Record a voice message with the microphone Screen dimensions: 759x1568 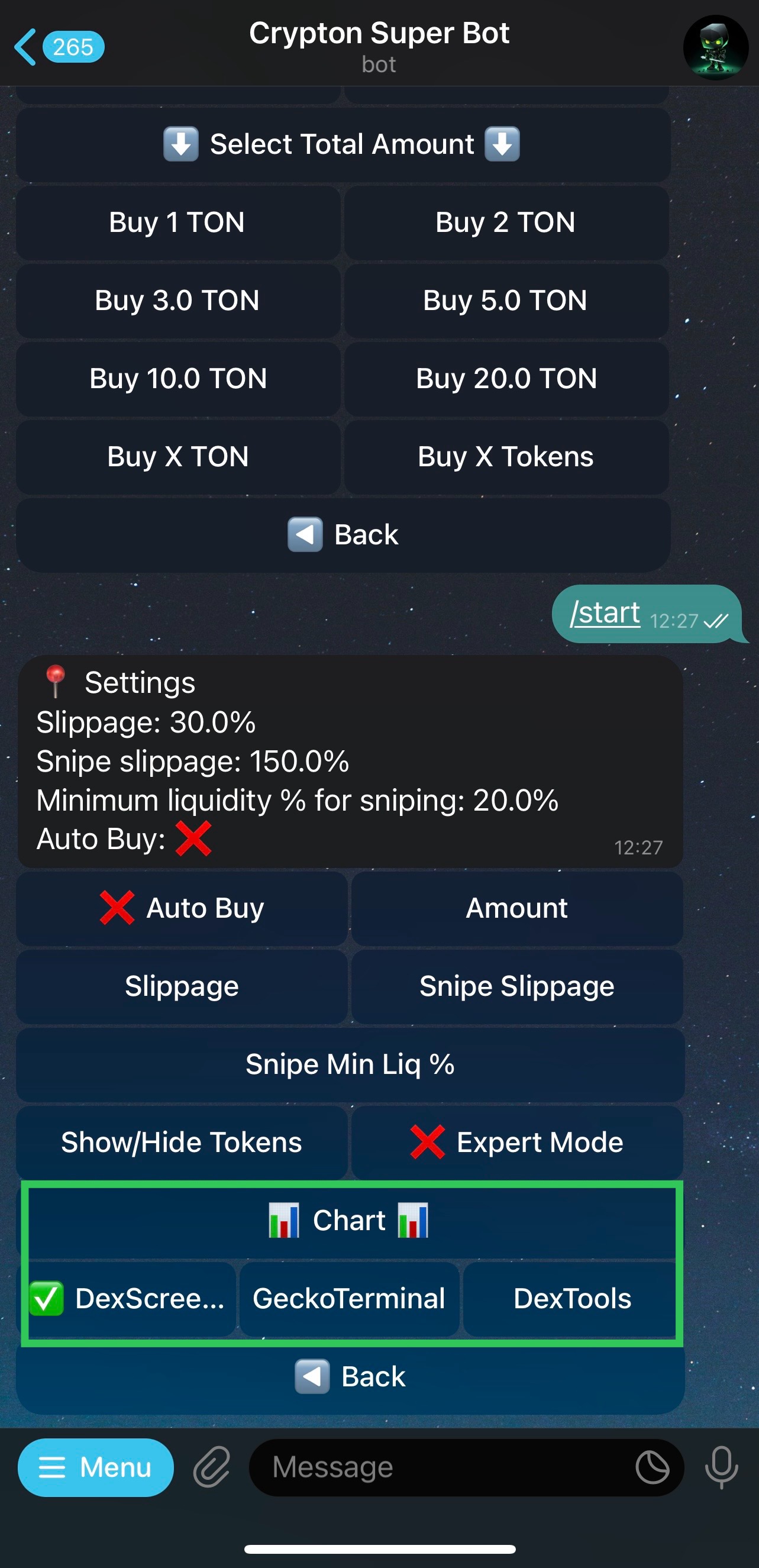pos(721,1467)
